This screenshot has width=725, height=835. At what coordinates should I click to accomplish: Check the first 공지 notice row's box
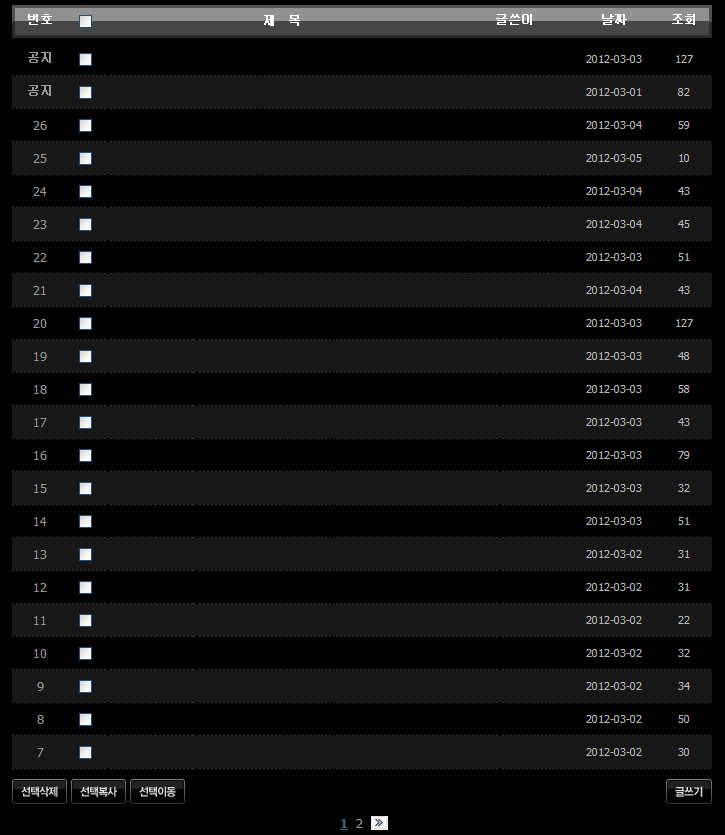[x=85, y=59]
